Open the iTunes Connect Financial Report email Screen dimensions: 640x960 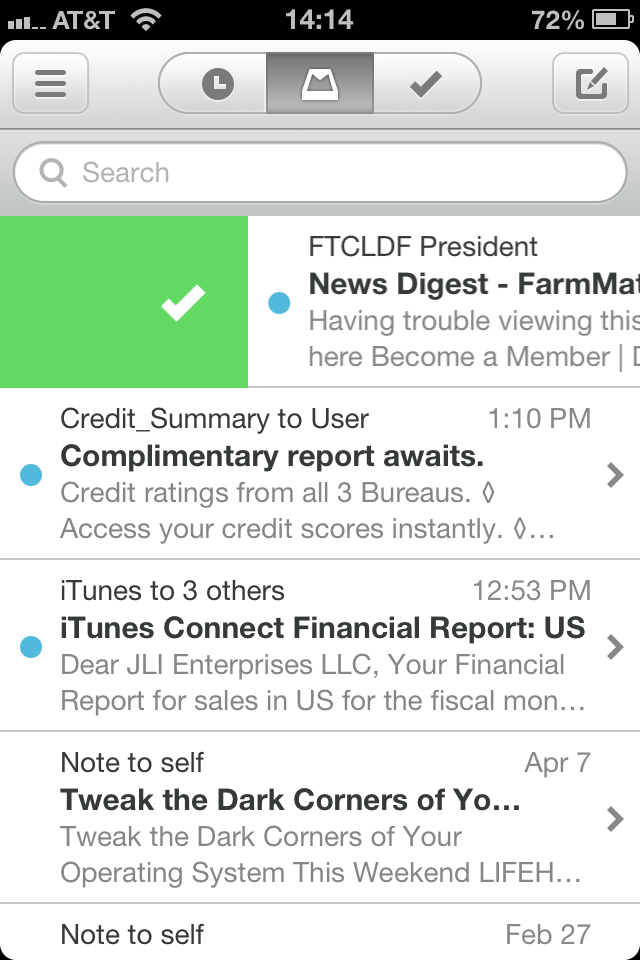coord(320,646)
